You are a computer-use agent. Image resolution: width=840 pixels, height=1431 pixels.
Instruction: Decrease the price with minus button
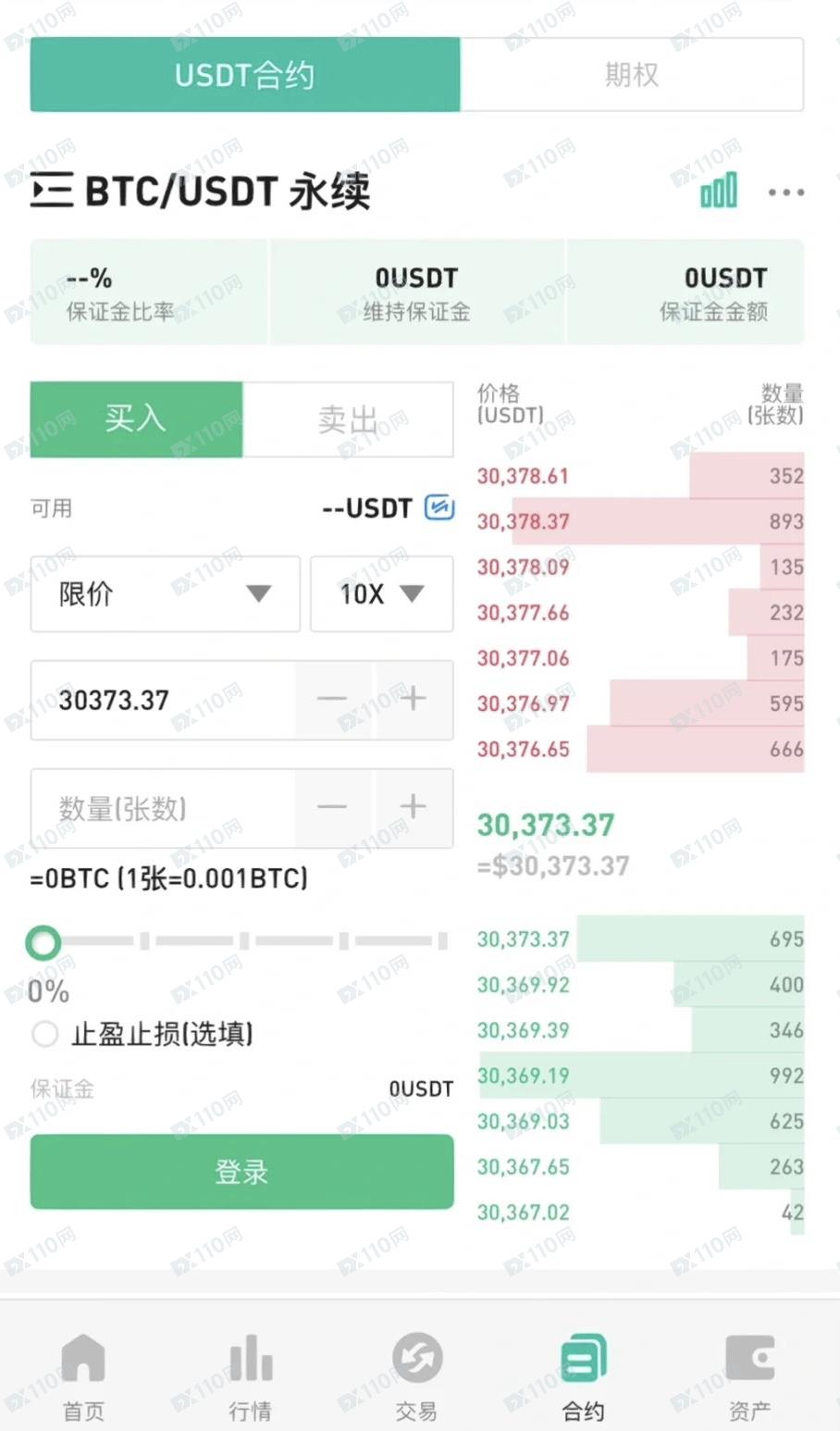point(332,699)
